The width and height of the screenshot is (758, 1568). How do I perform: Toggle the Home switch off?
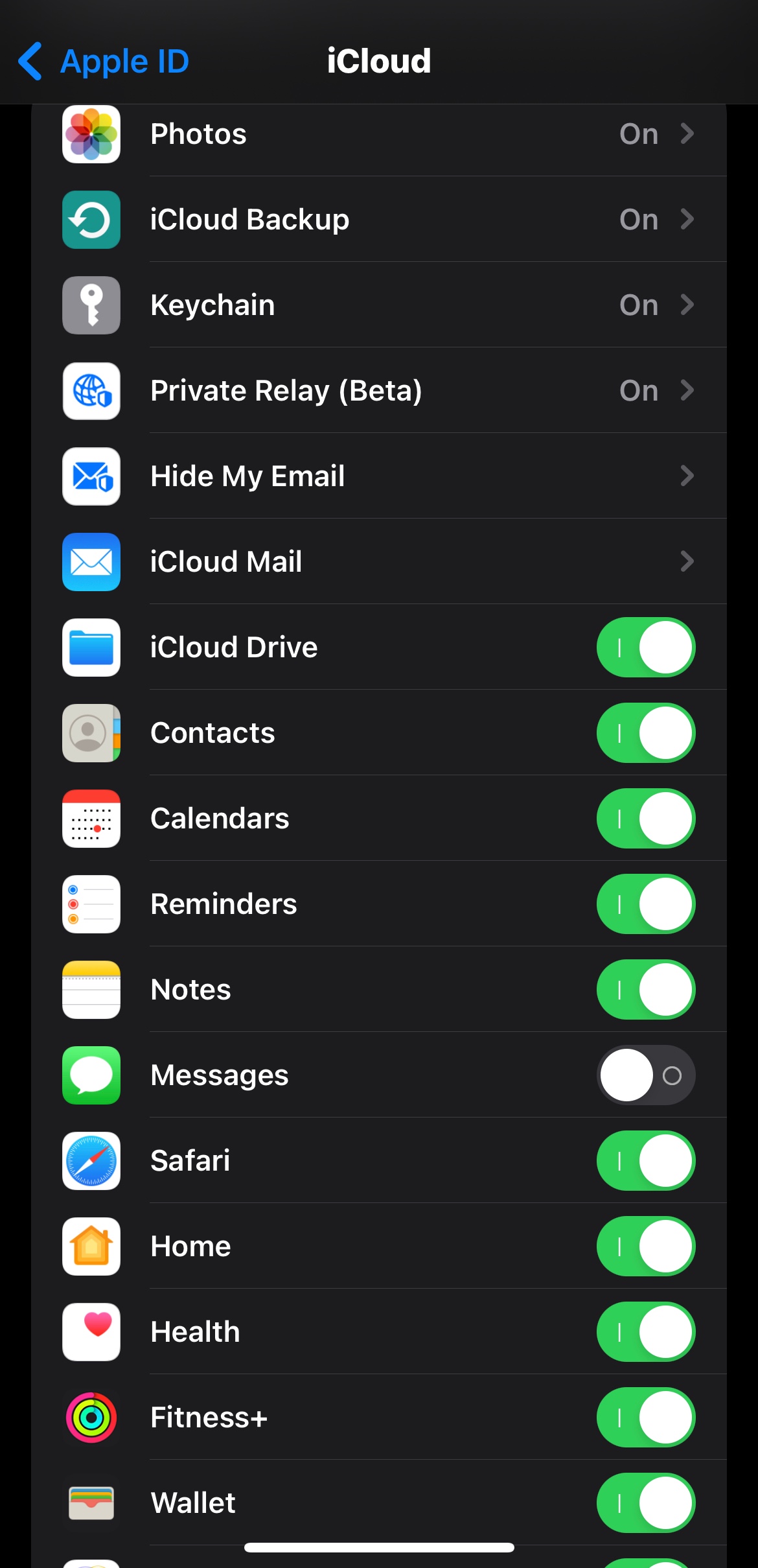[x=645, y=1246]
